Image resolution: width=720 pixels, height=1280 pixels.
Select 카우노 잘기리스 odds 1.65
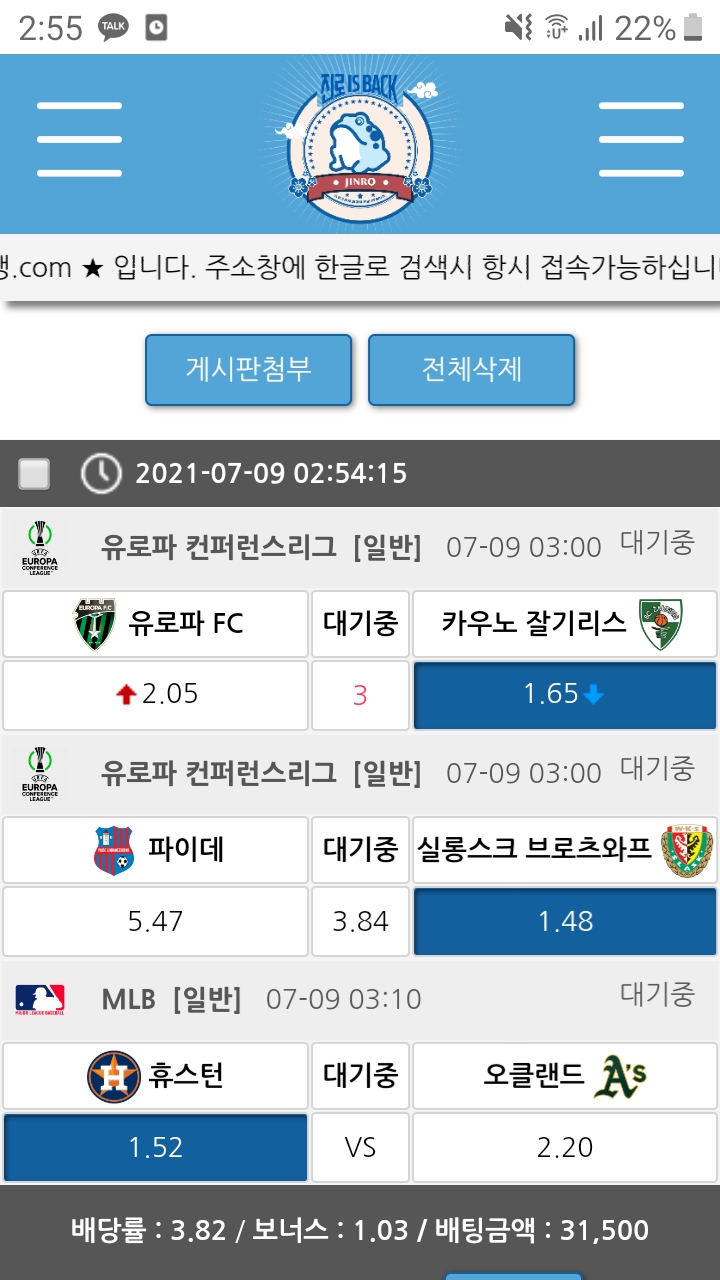564,694
